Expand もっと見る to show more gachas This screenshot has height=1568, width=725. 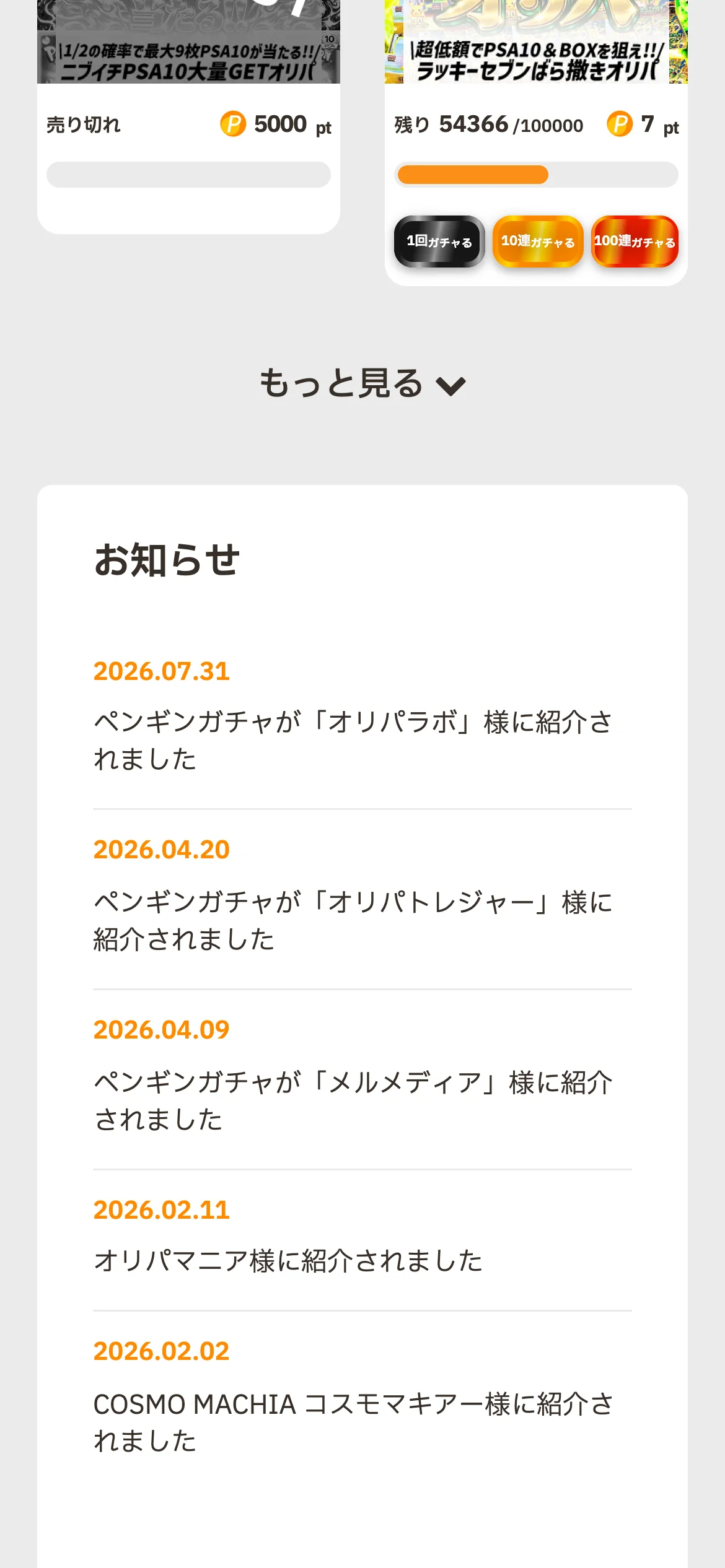(x=362, y=383)
